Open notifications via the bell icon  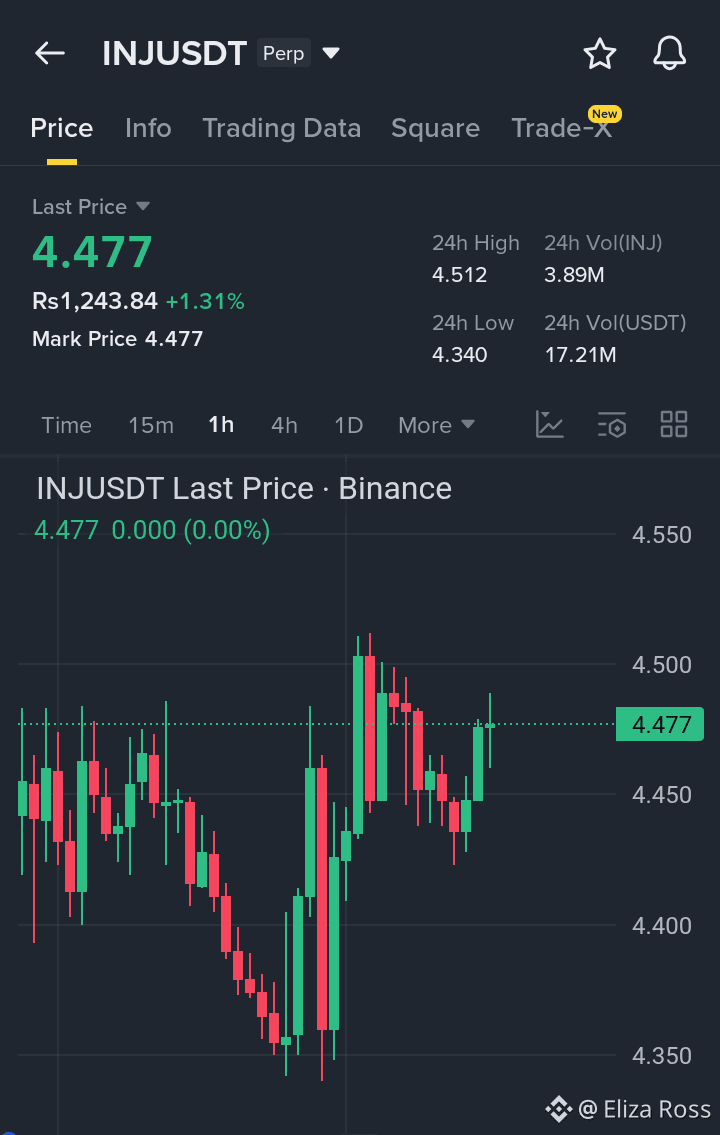pos(668,54)
